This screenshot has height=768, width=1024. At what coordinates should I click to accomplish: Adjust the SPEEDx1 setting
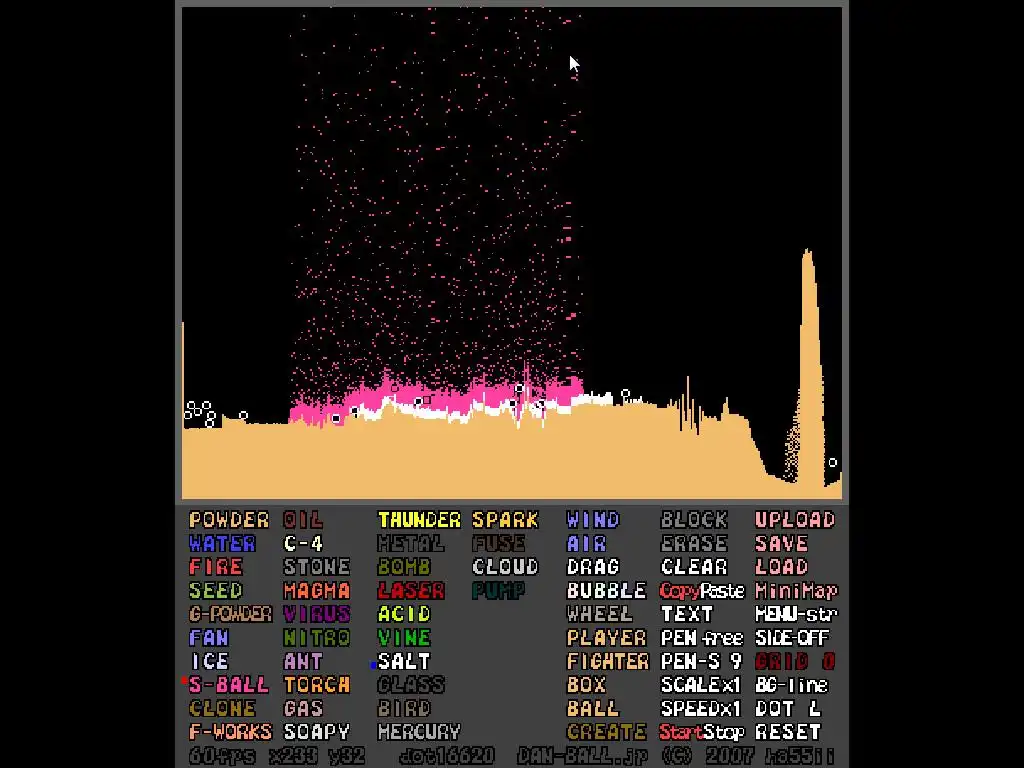click(701, 708)
